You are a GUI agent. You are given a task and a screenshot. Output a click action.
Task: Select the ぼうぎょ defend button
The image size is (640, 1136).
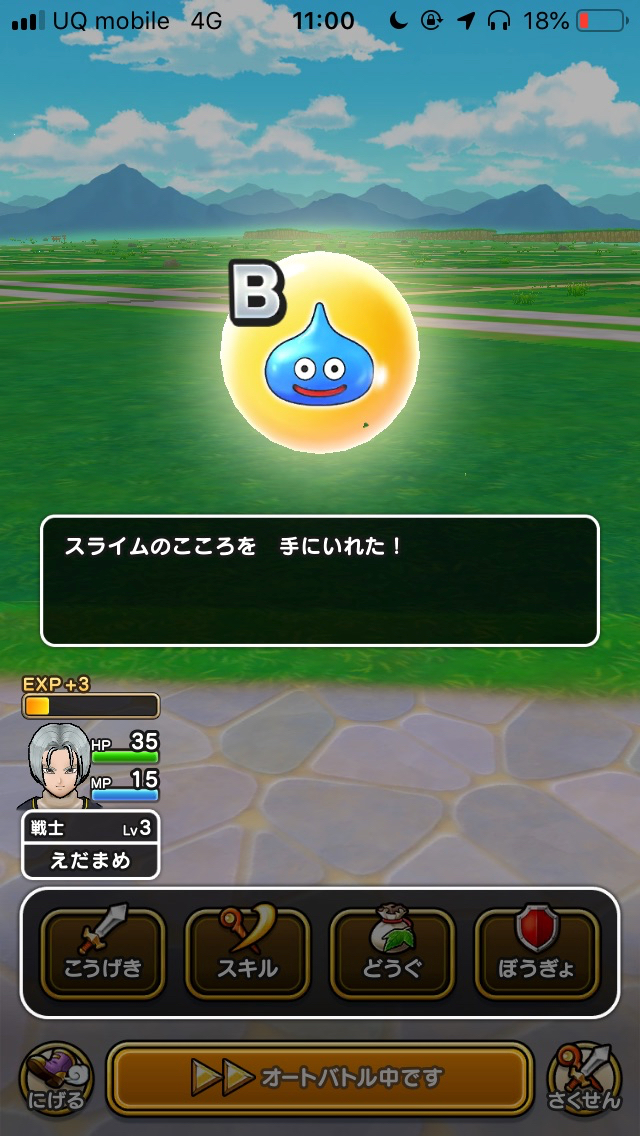536,953
